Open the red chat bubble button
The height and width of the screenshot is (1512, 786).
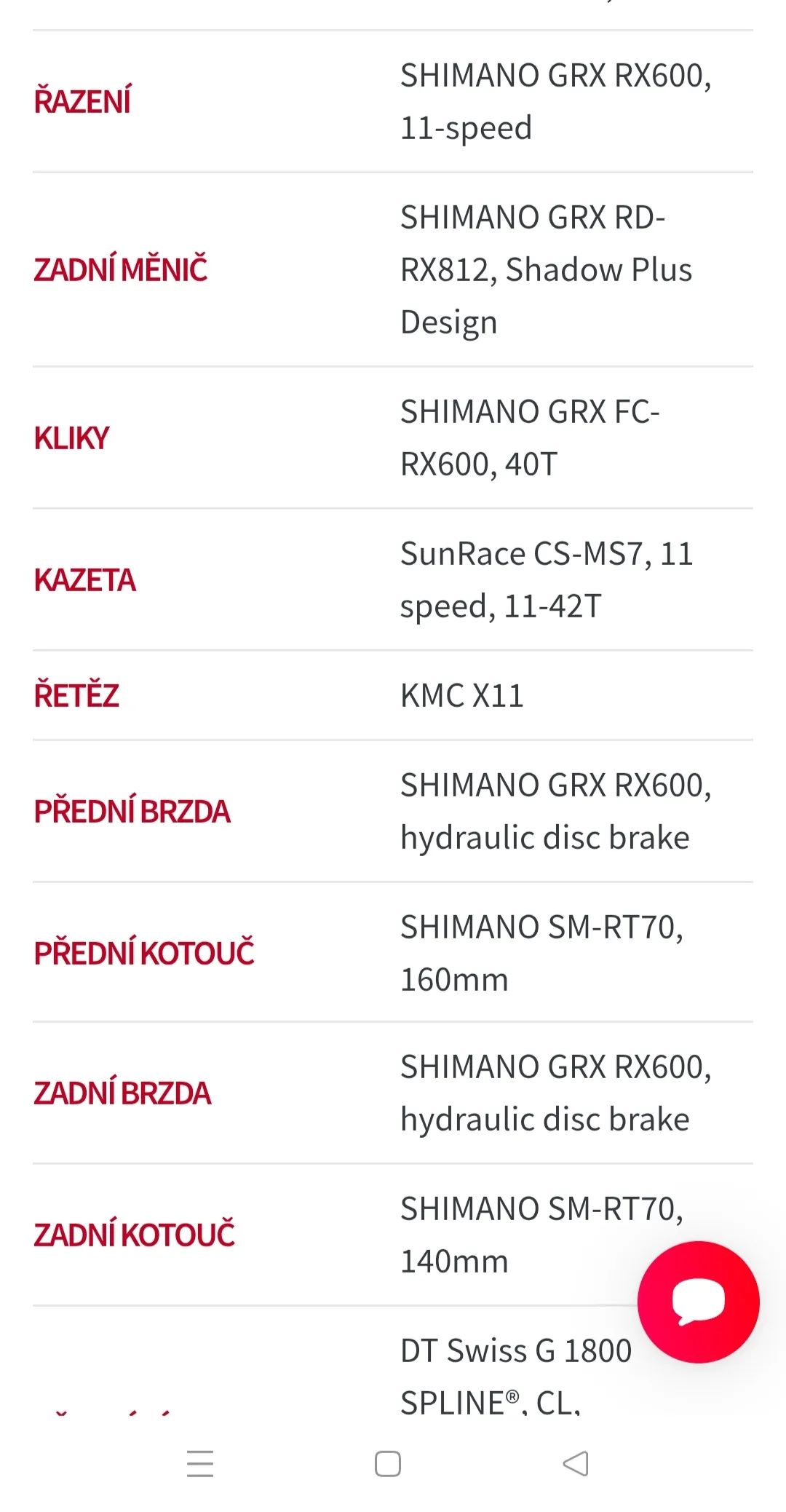pyautogui.click(x=698, y=1302)
